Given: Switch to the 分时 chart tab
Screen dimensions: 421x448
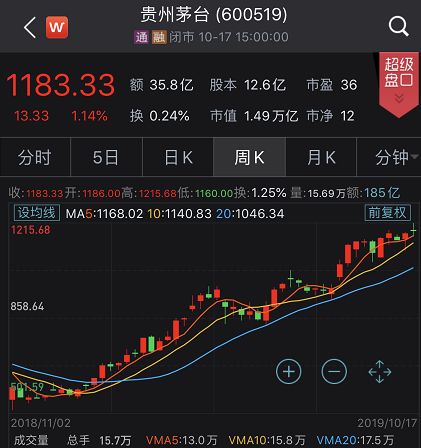Looking at the screenshot, I should tap(35, 157).
